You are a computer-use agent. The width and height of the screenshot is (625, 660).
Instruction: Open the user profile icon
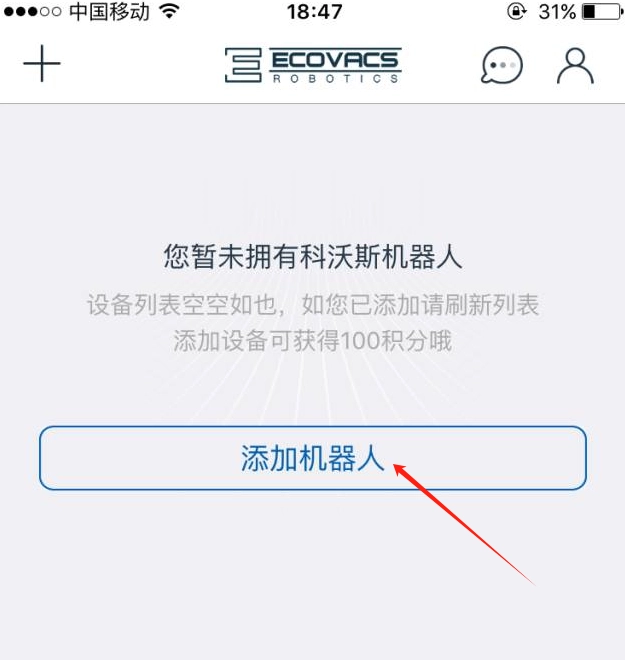575,65
